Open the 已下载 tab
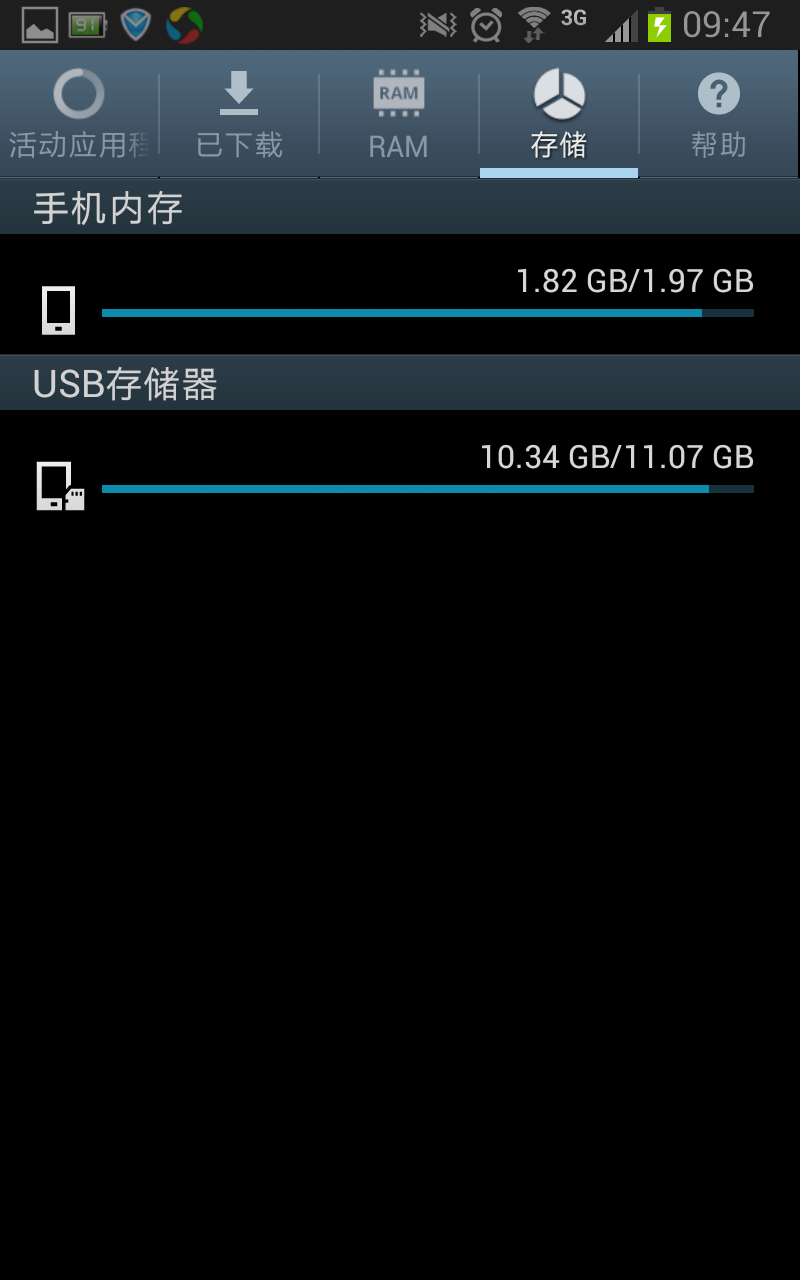 coord(239,115)
